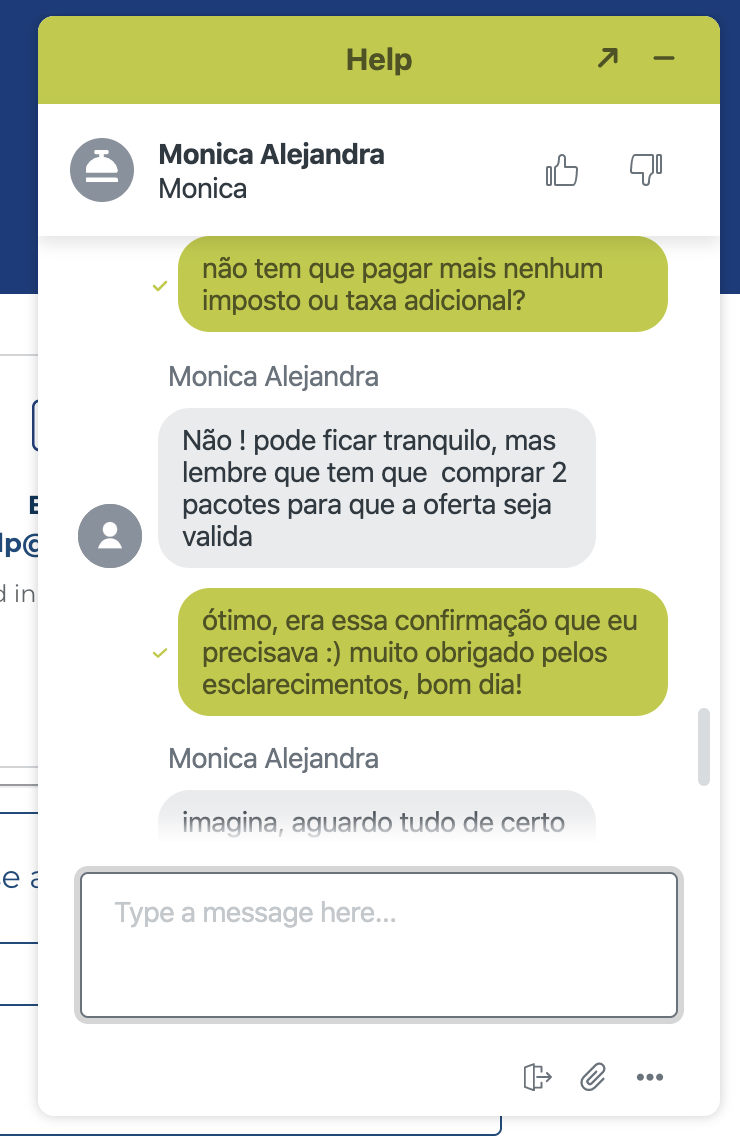The image size is (740, 1140).
Task: Click the agent avatar beside the reply message
Action: click(110, 536)
